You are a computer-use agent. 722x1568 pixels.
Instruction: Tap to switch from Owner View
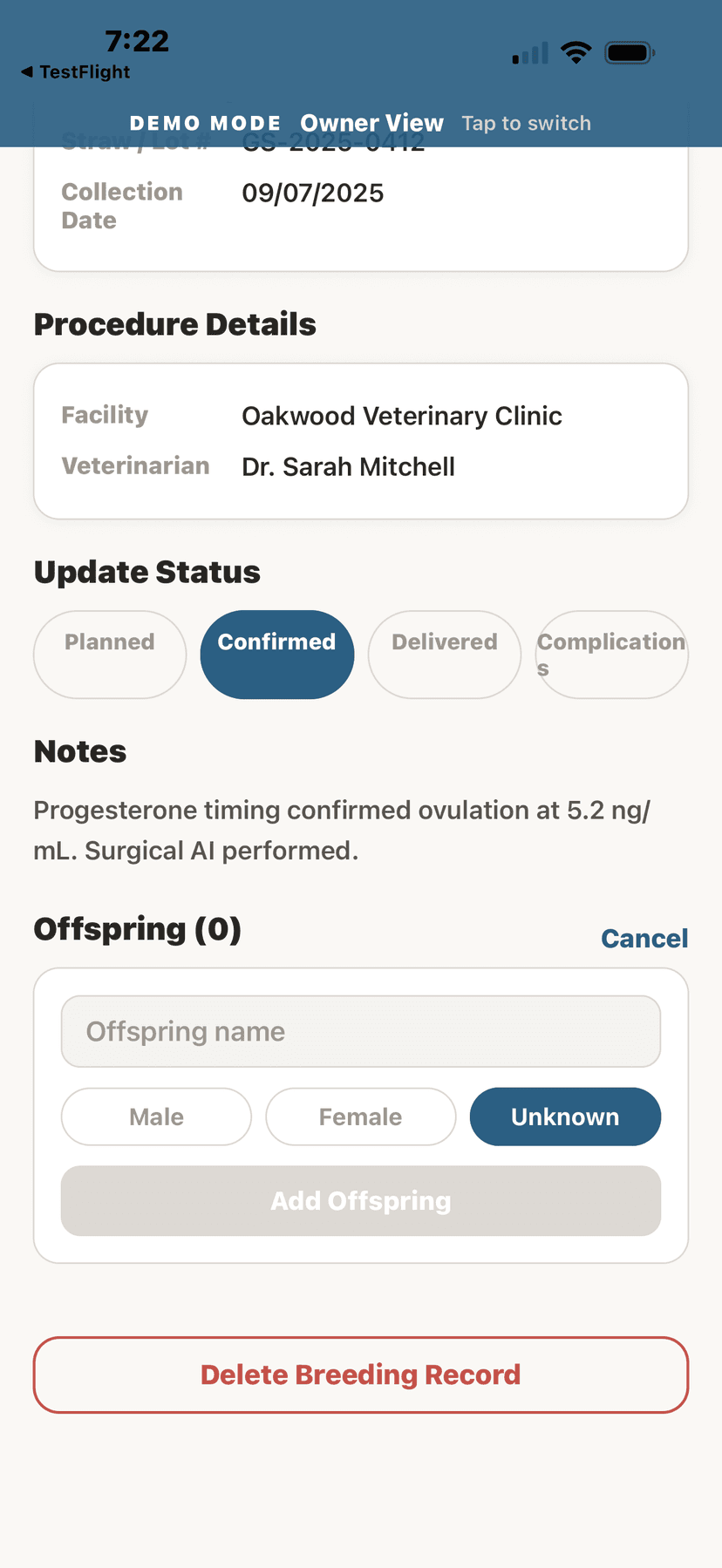coord(527,124)
